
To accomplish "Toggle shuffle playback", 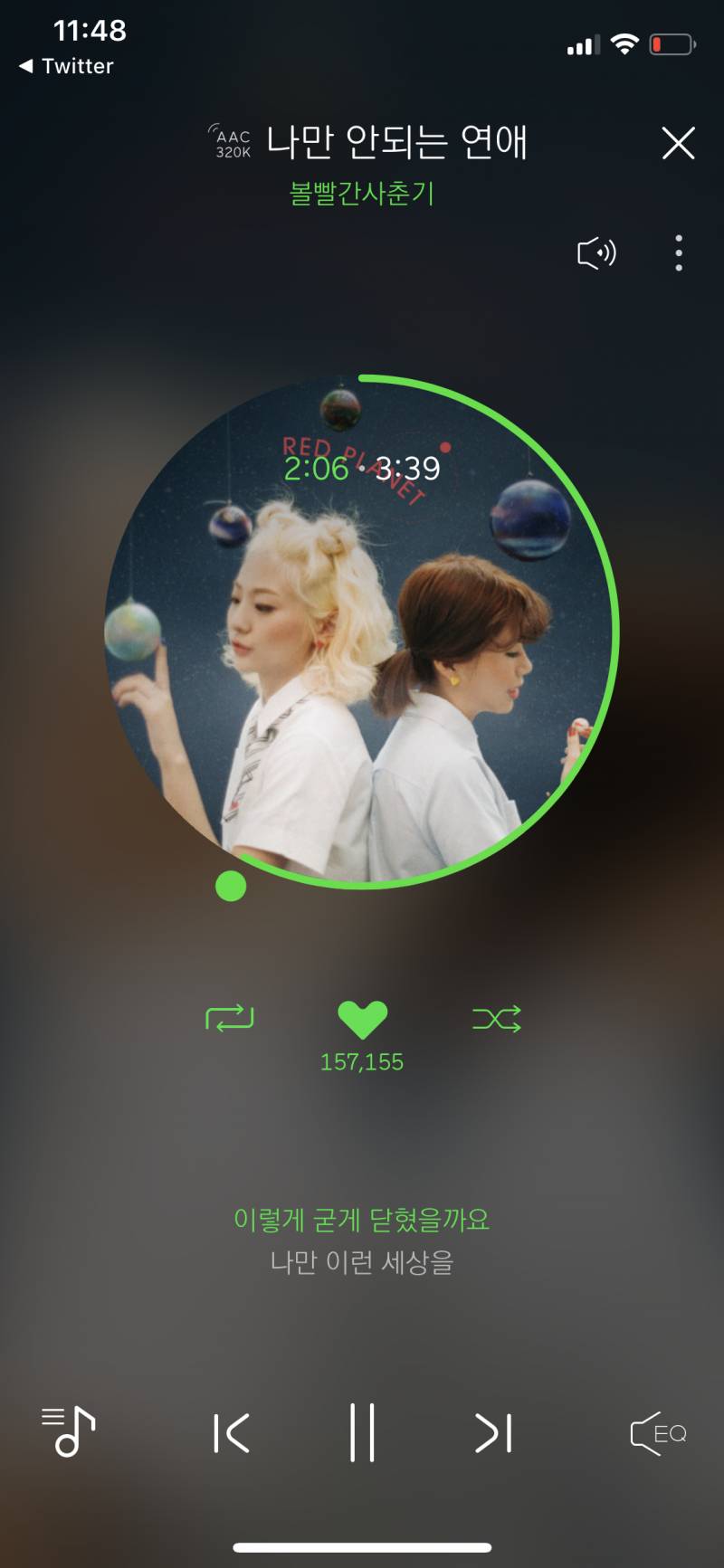I will point(497,1019).
